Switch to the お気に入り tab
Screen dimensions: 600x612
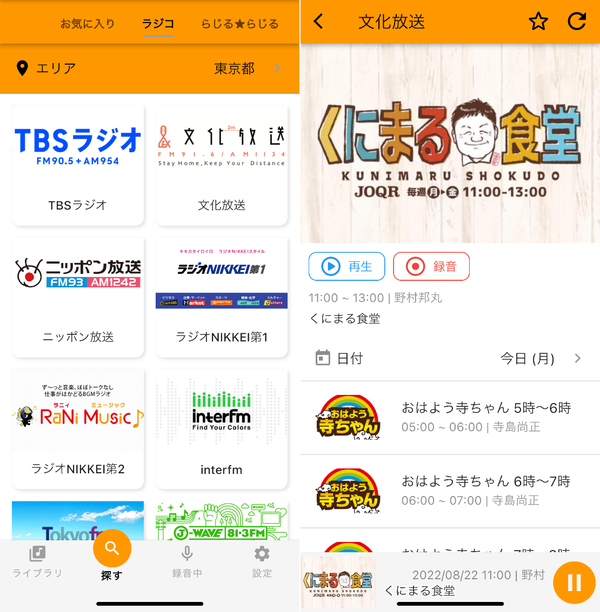coord(87,24)
